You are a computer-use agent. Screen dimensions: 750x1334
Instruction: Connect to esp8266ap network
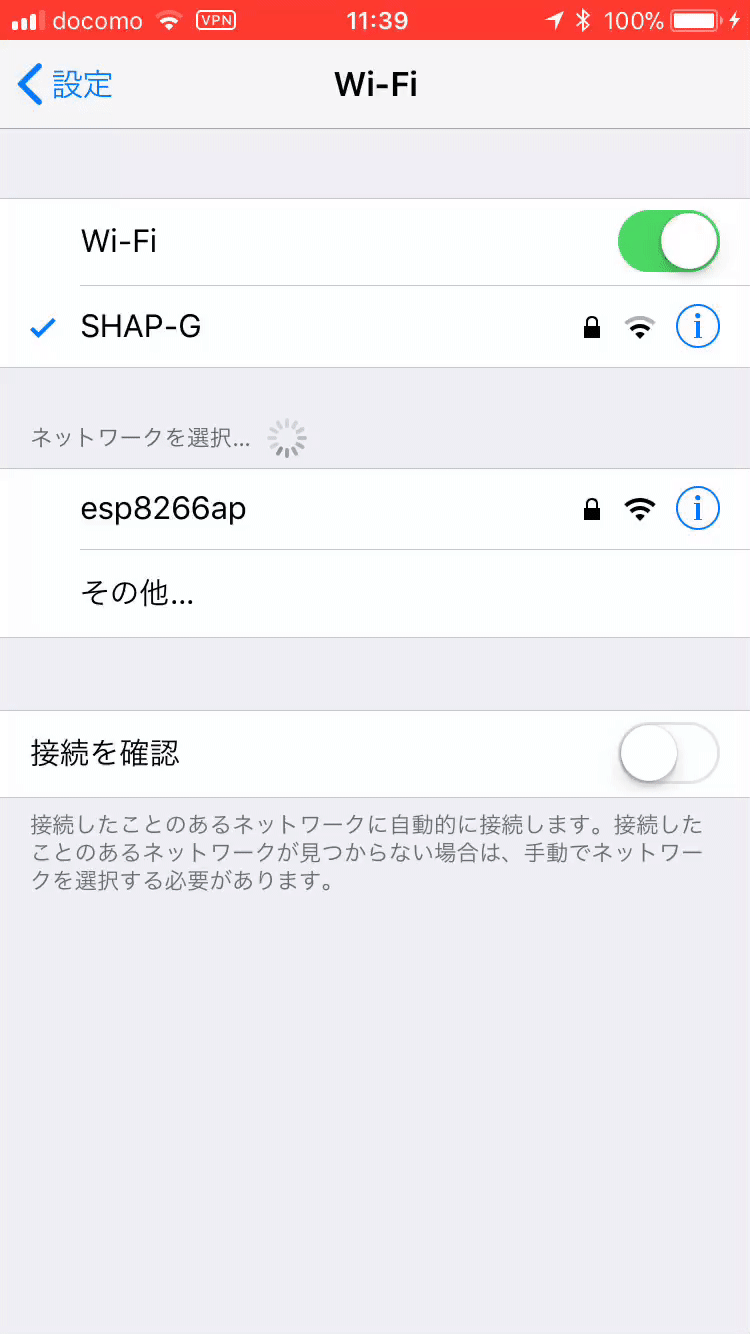(x=375, y=509)
